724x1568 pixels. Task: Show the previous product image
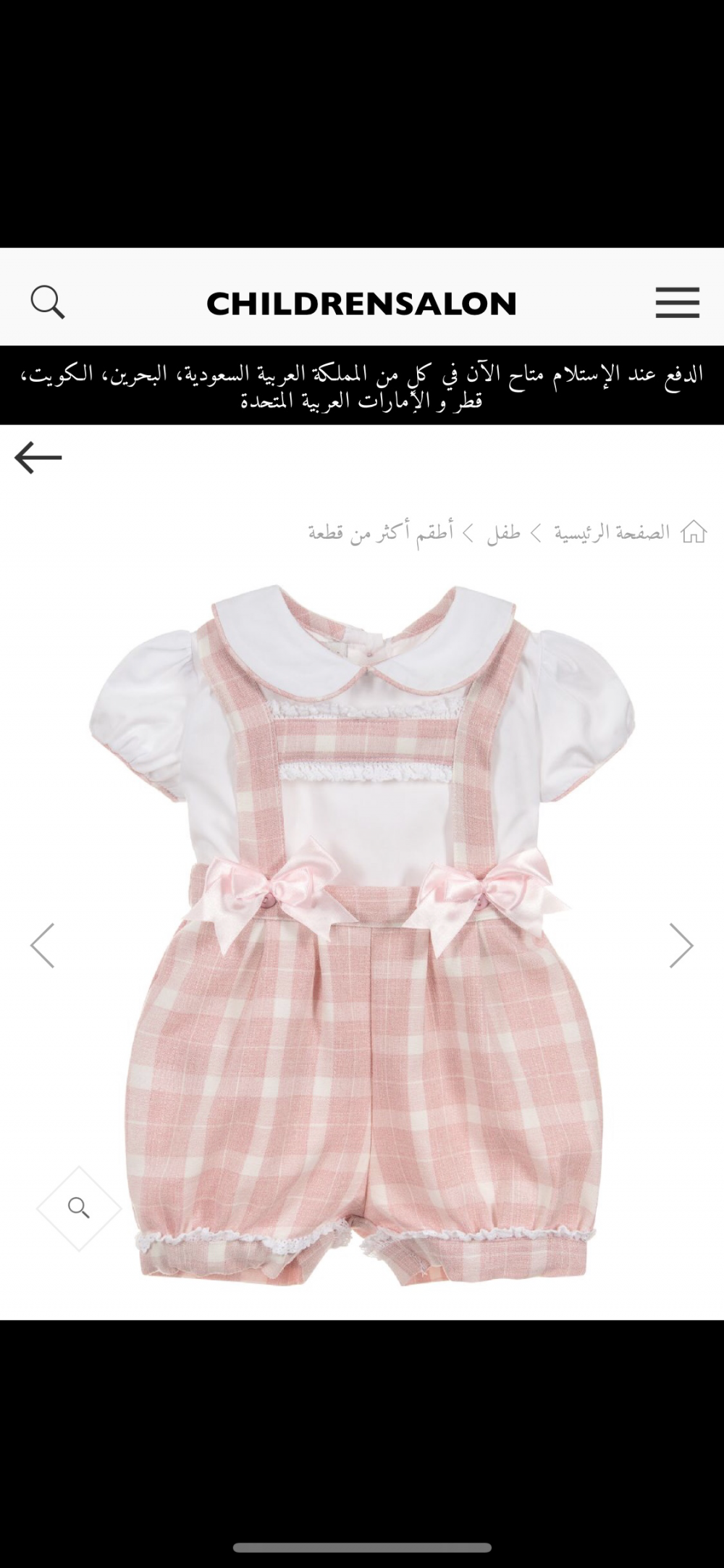(x=43, y=945)
